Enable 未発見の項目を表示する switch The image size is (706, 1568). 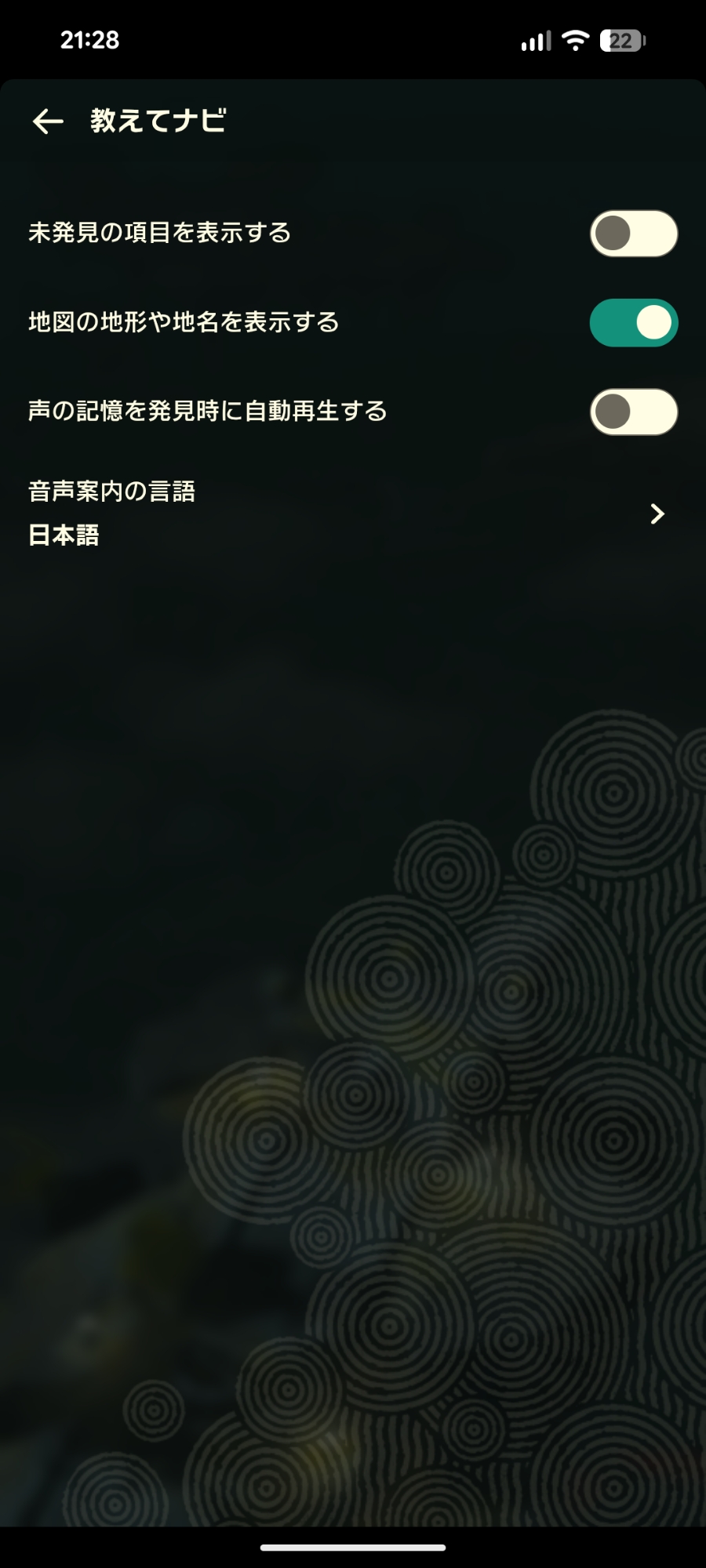pos(633,234)
